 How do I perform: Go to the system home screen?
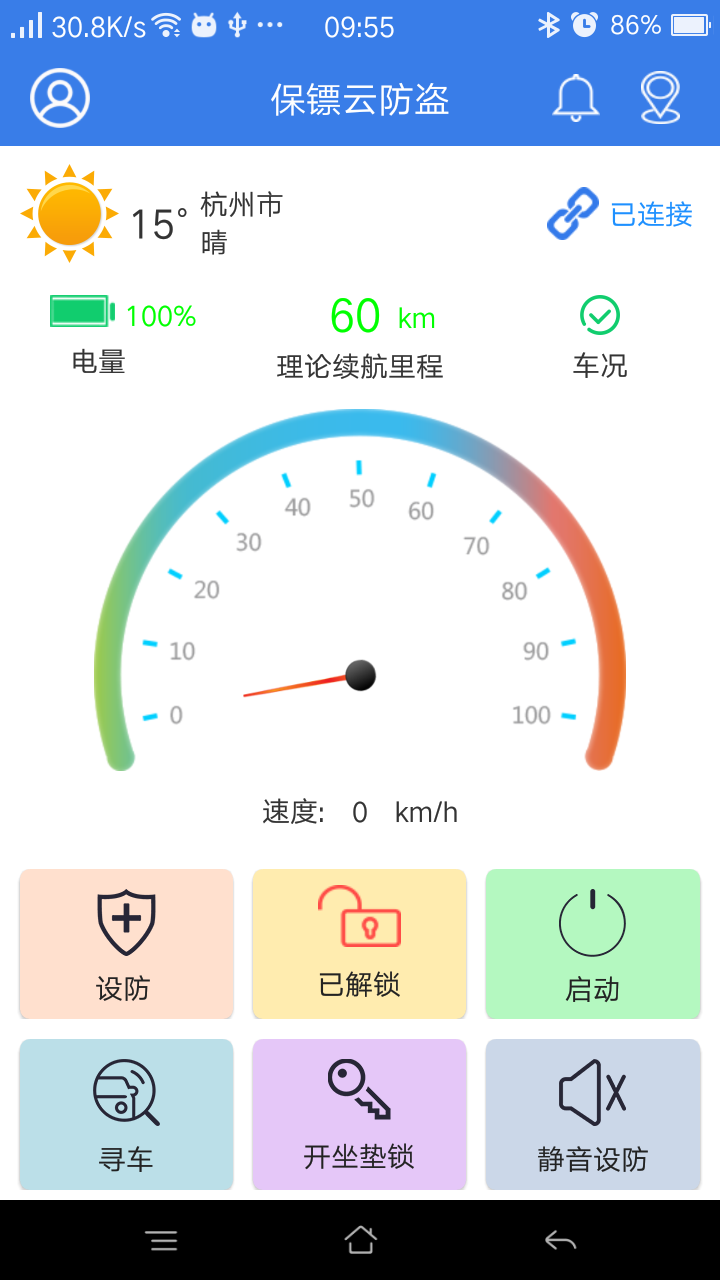[x=360, y=1241]
